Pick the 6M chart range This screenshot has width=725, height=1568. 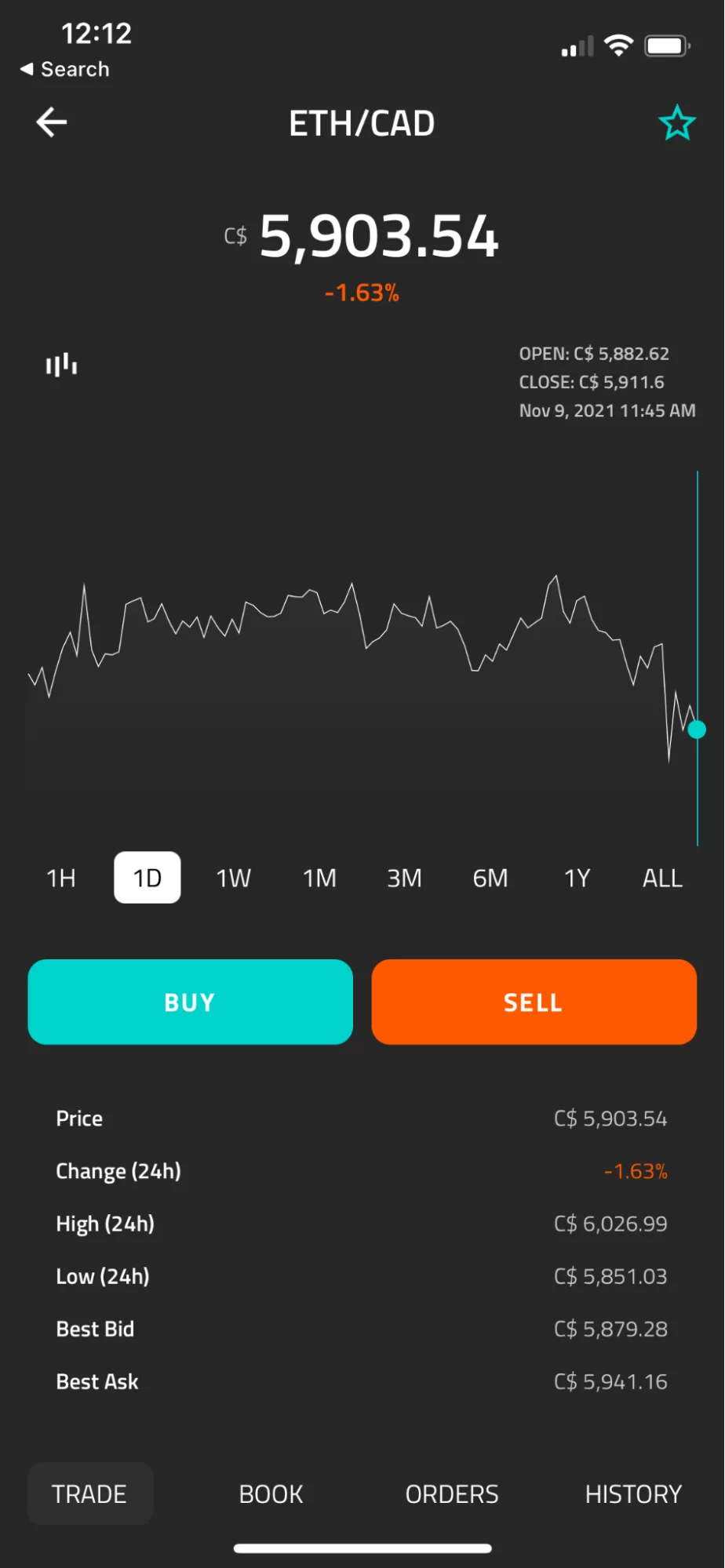click(490, 878)
